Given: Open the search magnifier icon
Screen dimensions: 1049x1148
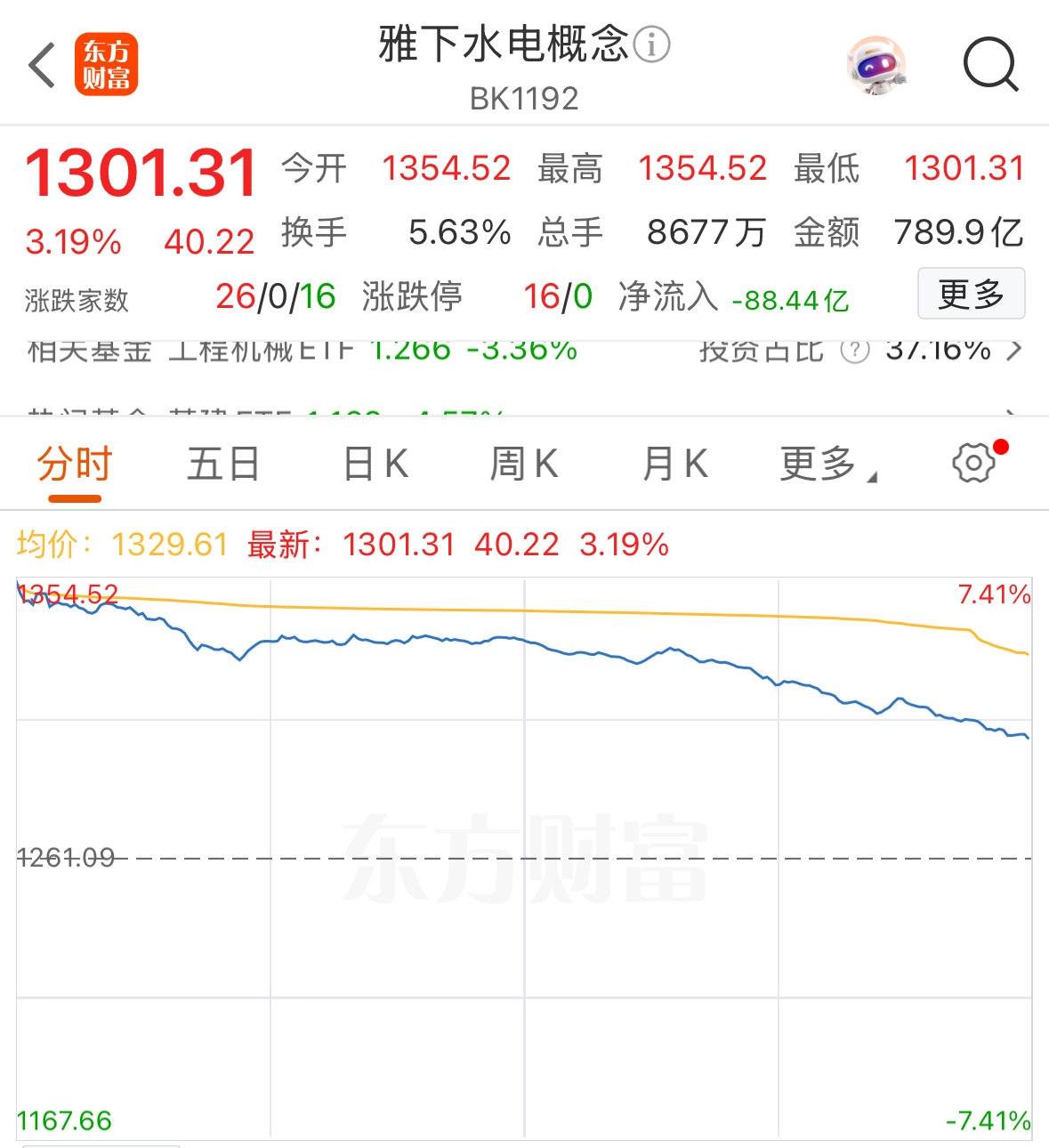Looking at the screenshot, I should (989, 64).
